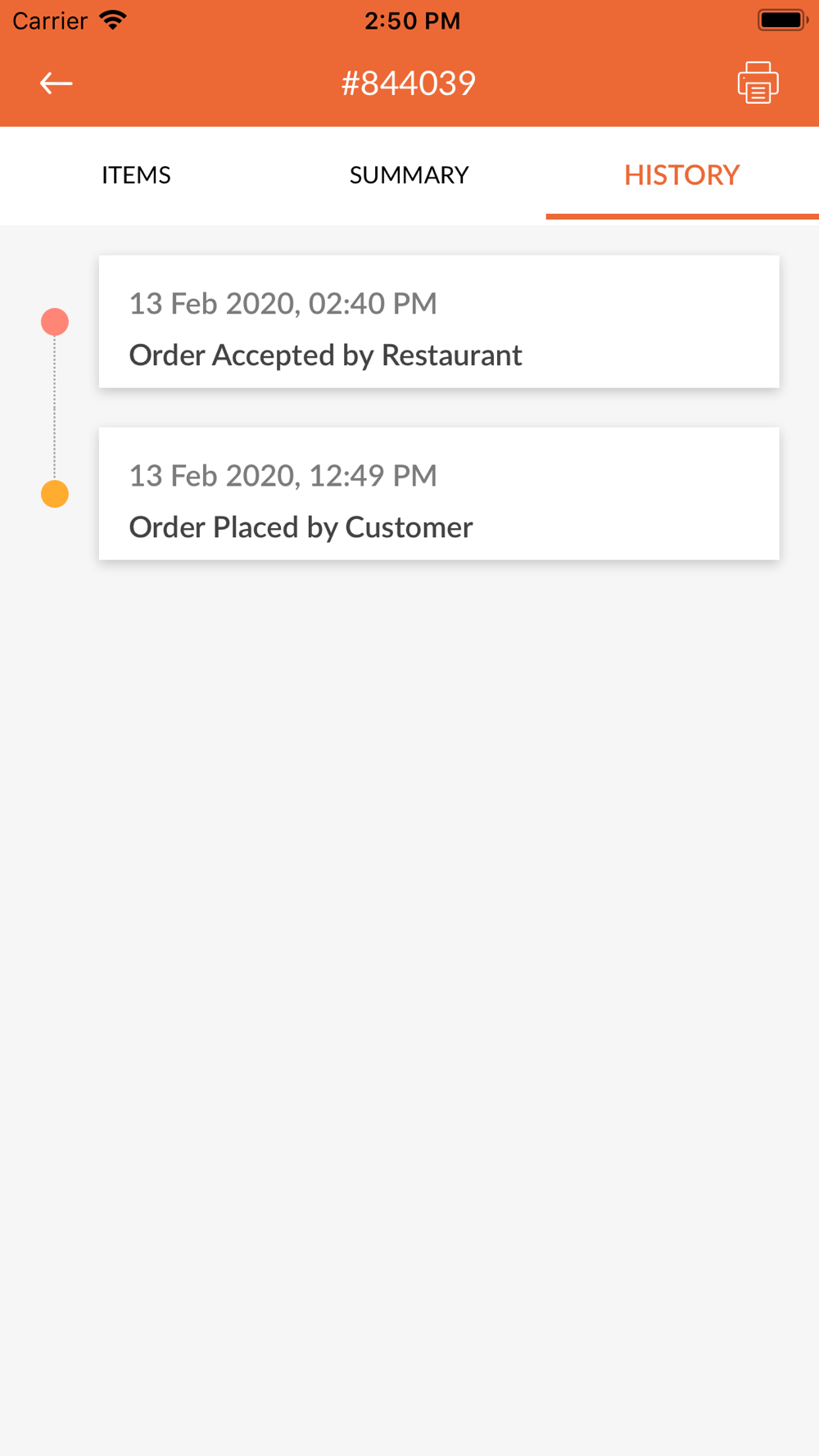Viewport: 819px width, 1456px height.
Task: Select the History tab
Action: pos(681,174)
